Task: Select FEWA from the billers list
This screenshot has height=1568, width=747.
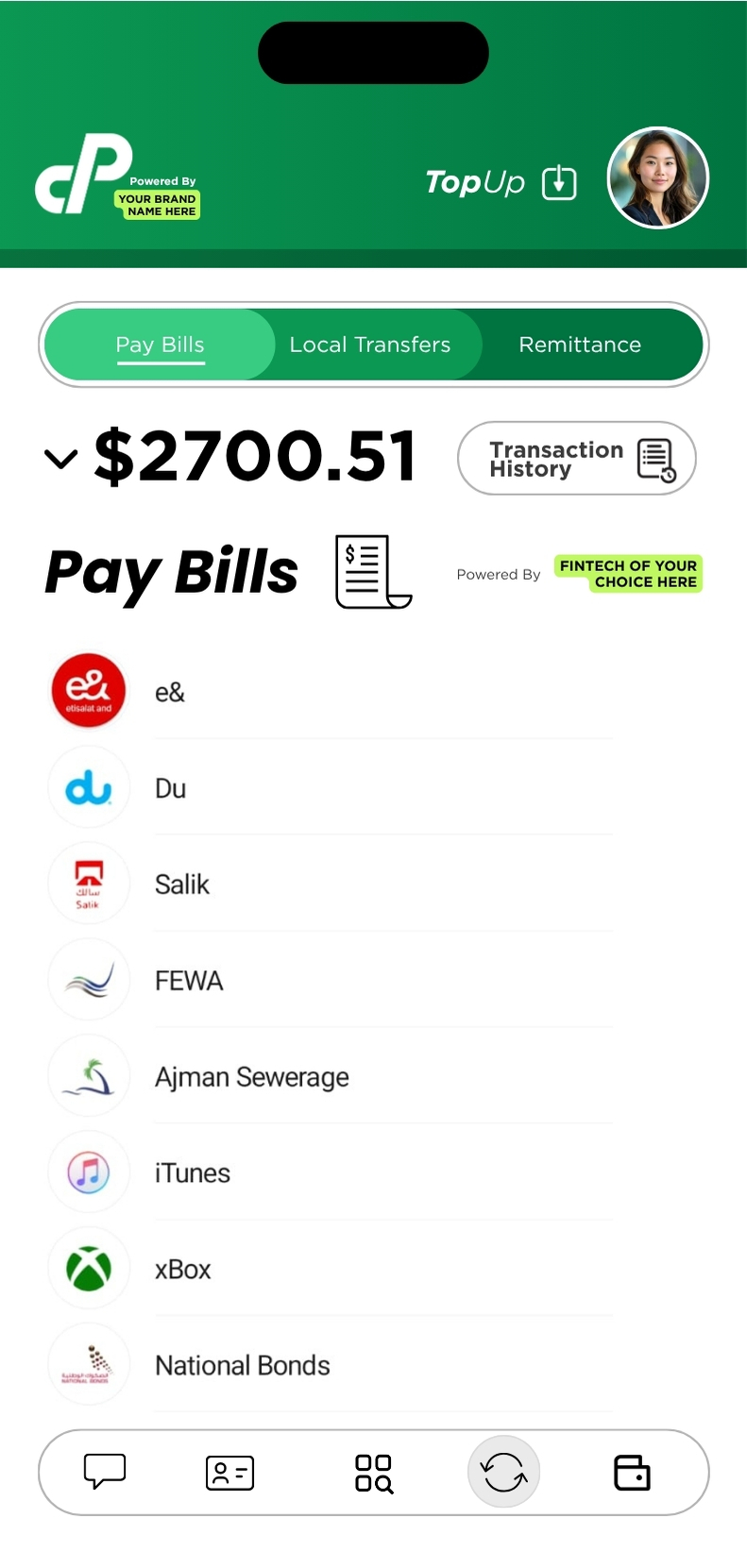Action: pyautogui.click(x=189, y=981)
